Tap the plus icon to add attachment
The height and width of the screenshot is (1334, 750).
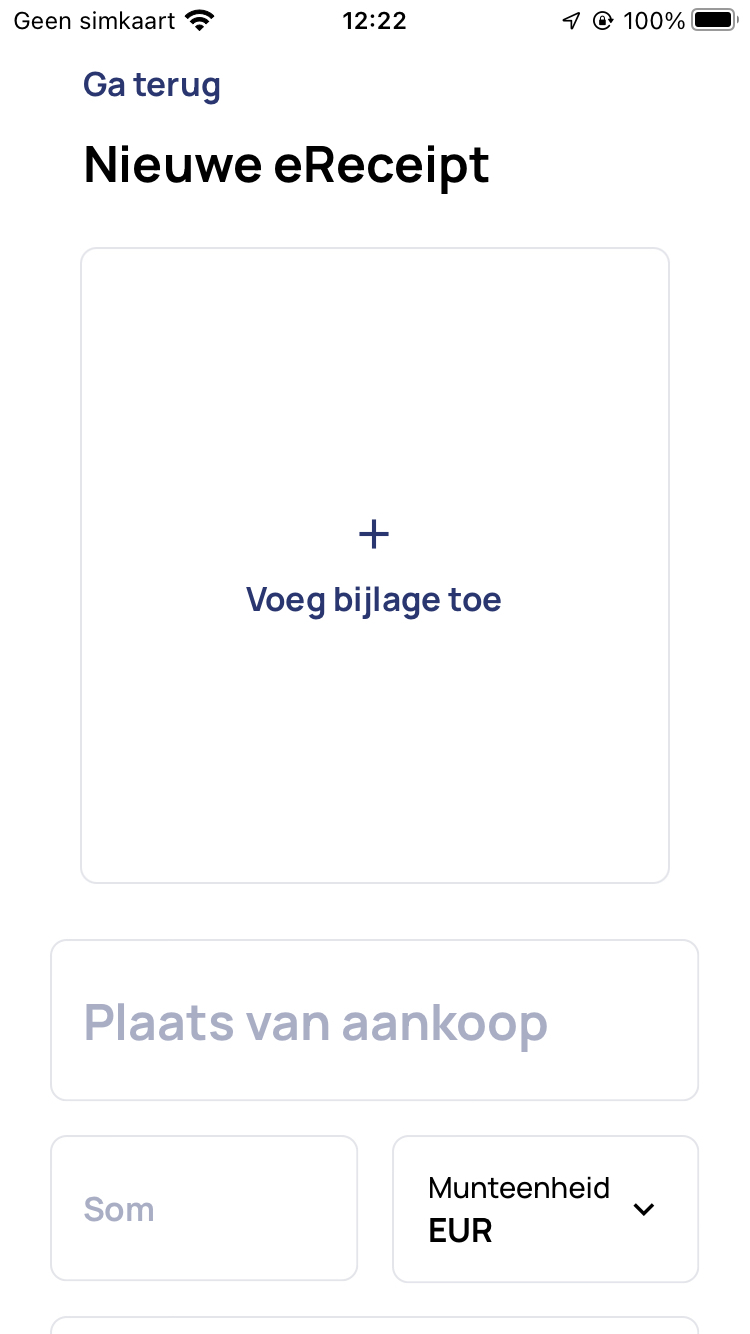[373, 533]
